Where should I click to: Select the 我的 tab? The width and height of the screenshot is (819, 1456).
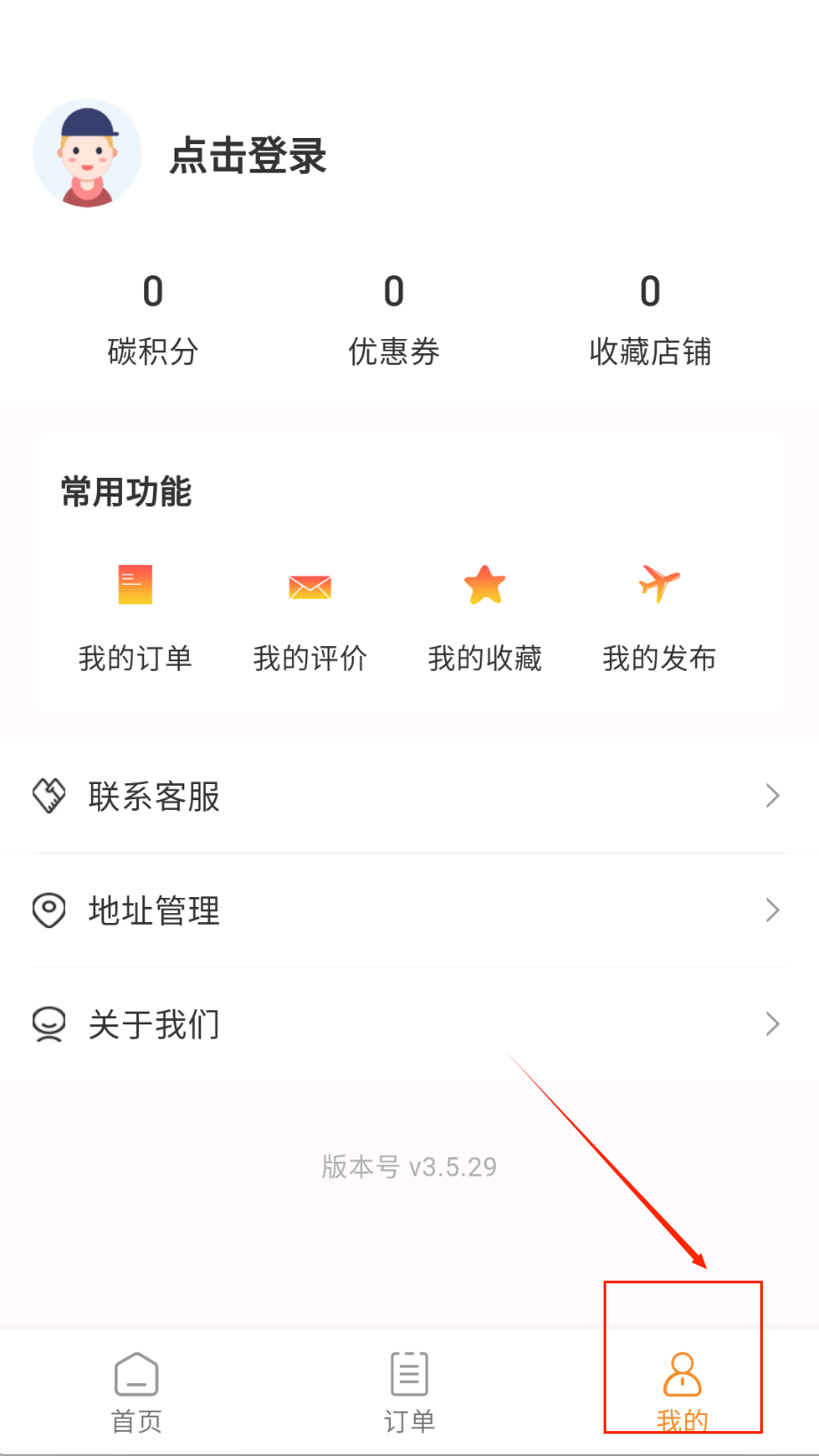click(682, 1392)
